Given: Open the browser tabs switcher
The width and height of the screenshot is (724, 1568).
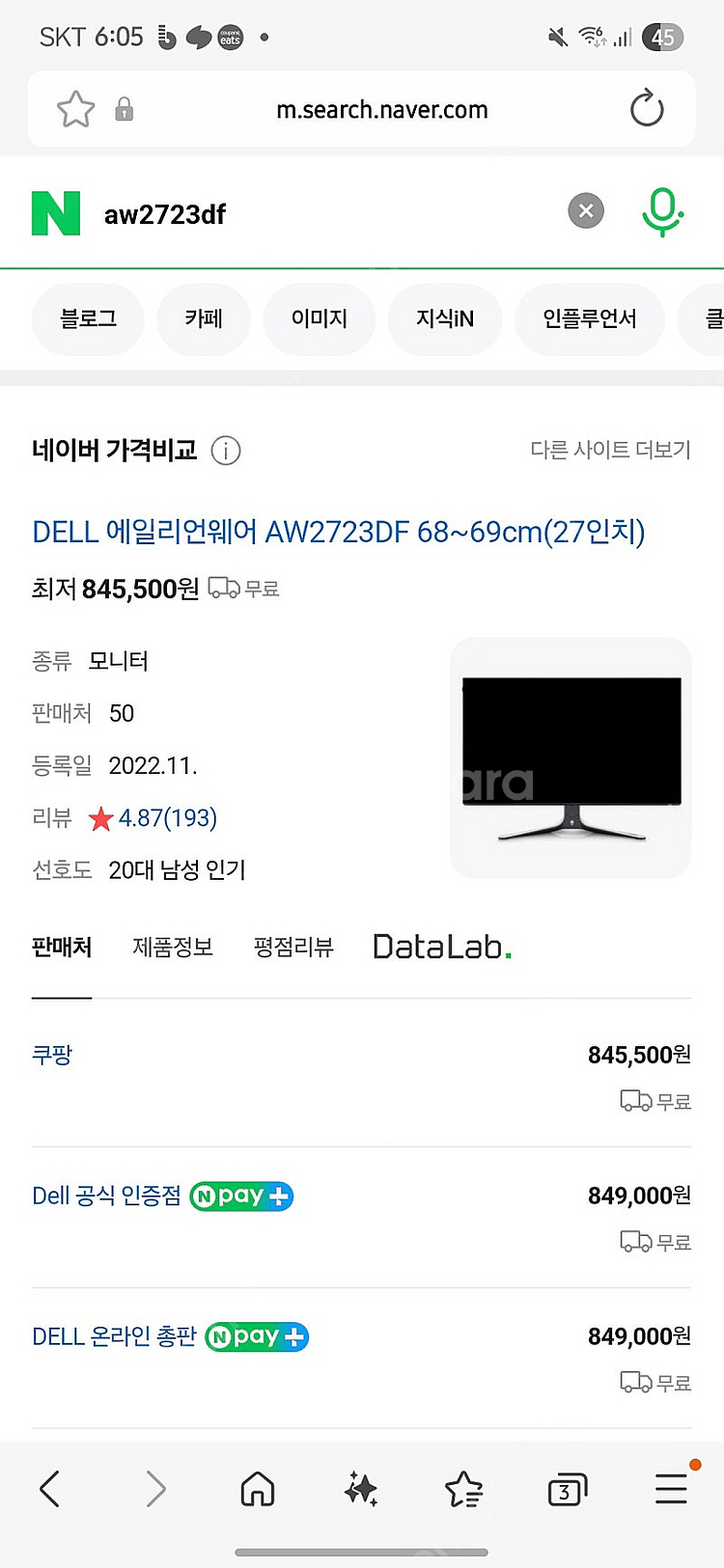Looking at the screenshot, I should click(x=567, y=1490).
